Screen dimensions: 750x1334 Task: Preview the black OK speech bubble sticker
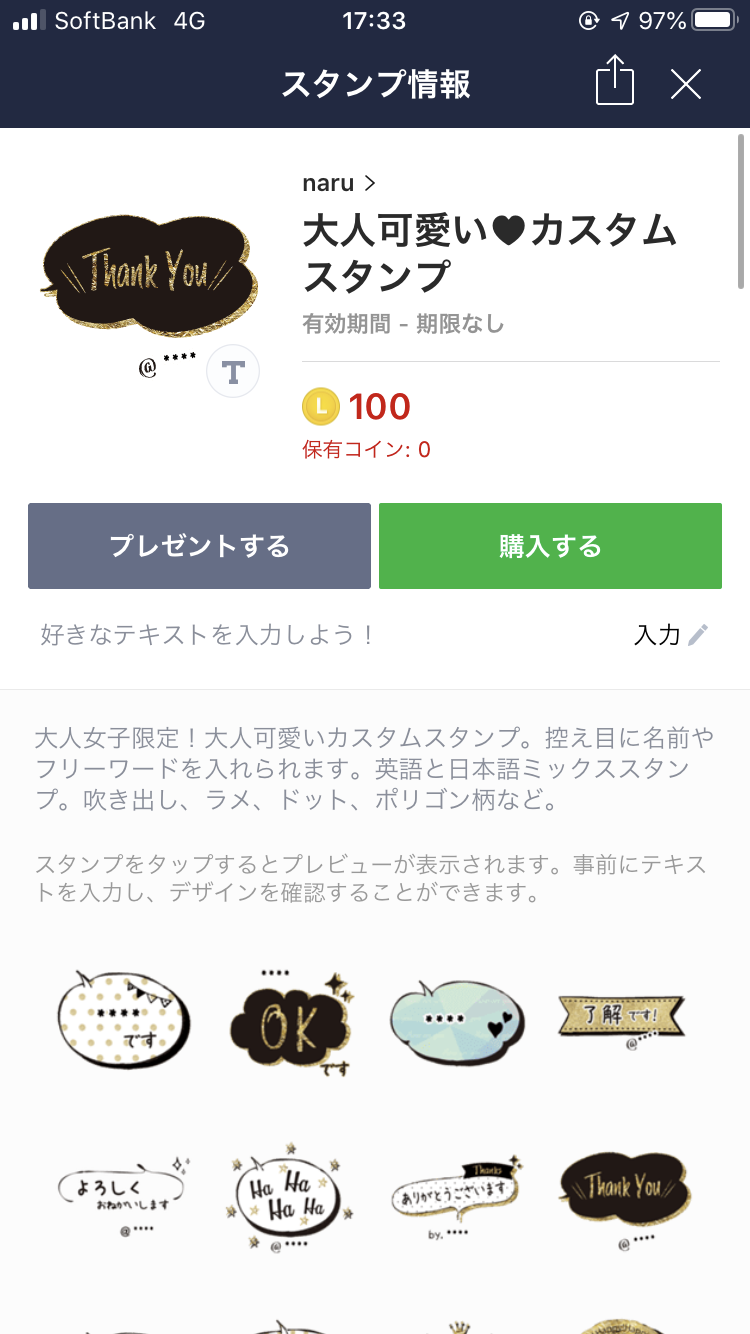(x=290, y=1022)
